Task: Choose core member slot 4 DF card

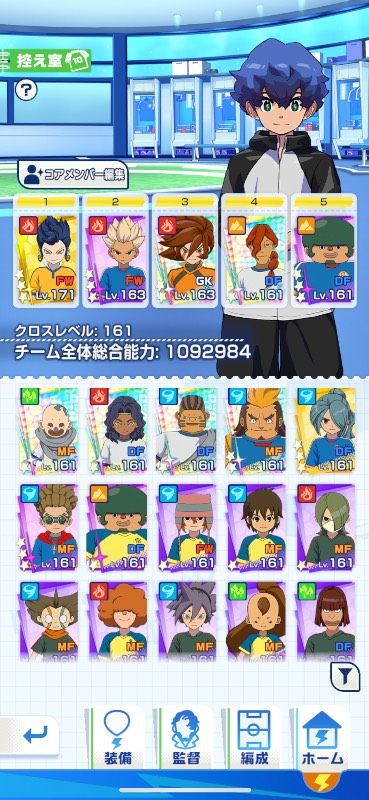Action: point(254,251)
